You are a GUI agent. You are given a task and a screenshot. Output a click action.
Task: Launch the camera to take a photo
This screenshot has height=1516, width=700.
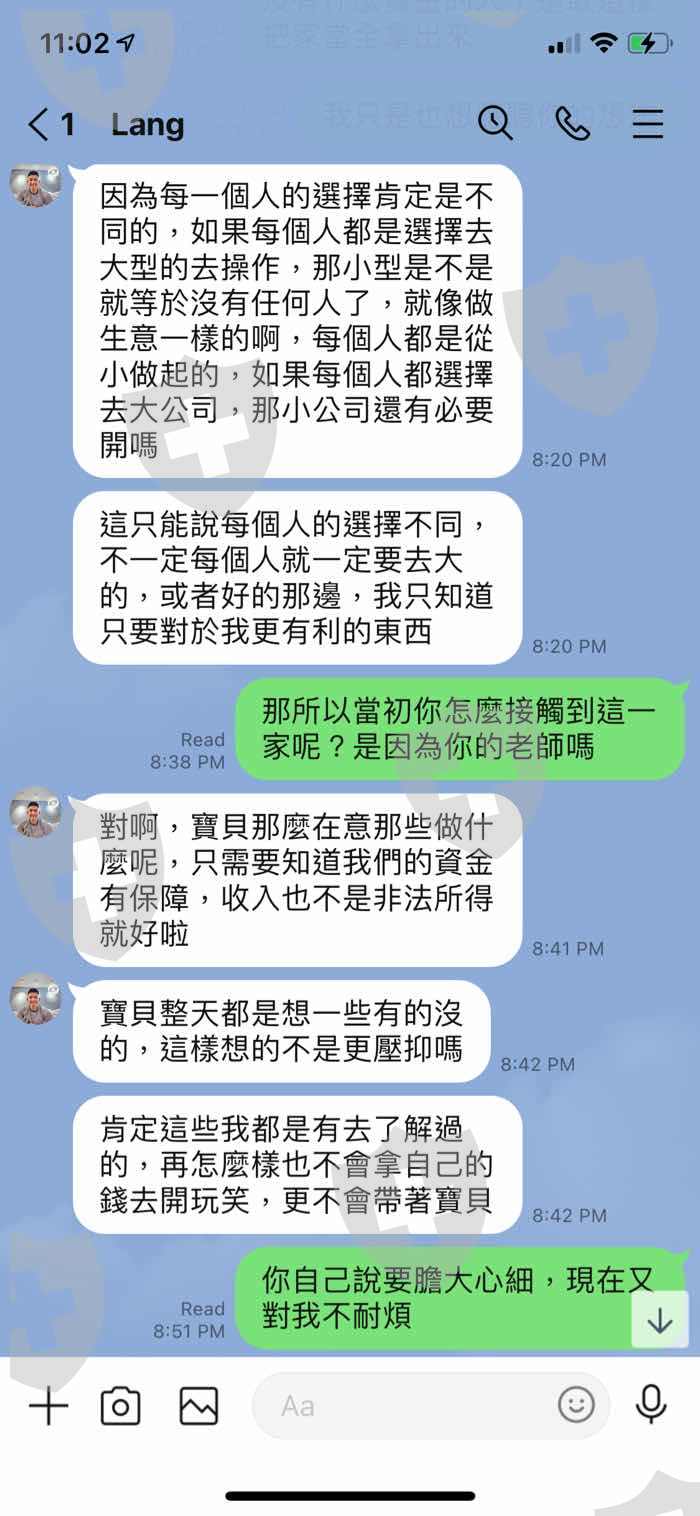[120, 1407]
